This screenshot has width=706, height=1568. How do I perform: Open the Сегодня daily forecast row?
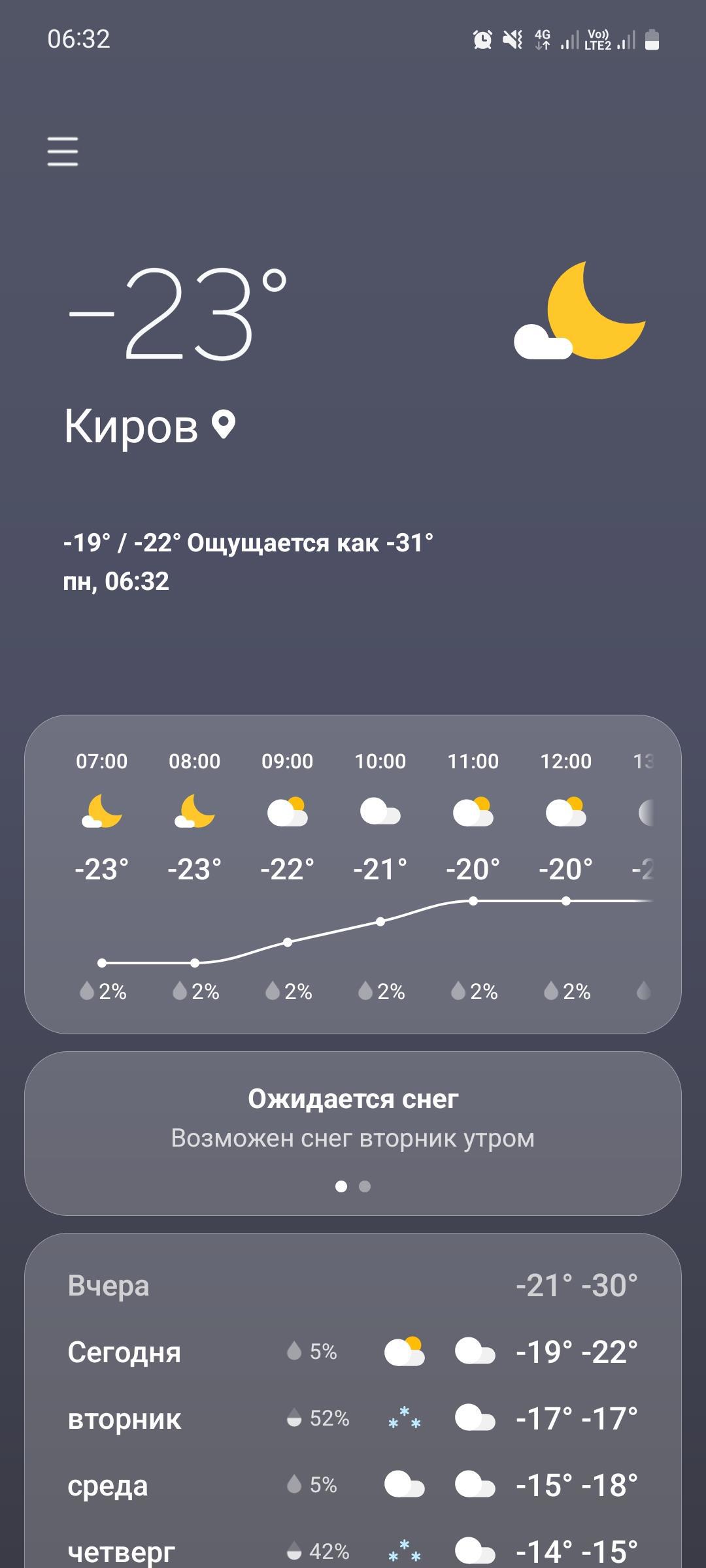[x=353, y=1352]
